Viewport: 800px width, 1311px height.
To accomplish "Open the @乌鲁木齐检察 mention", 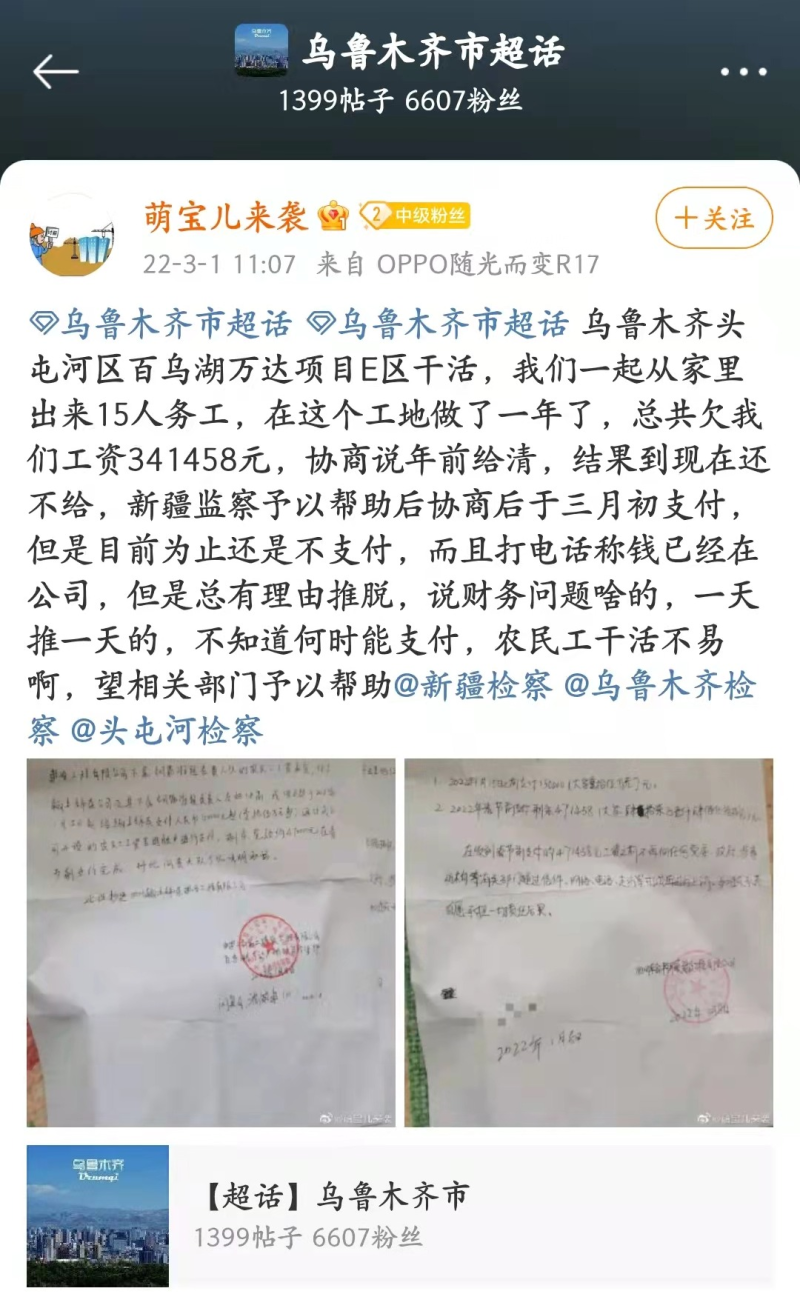I will pyautogui.click(x=660, y=686).
